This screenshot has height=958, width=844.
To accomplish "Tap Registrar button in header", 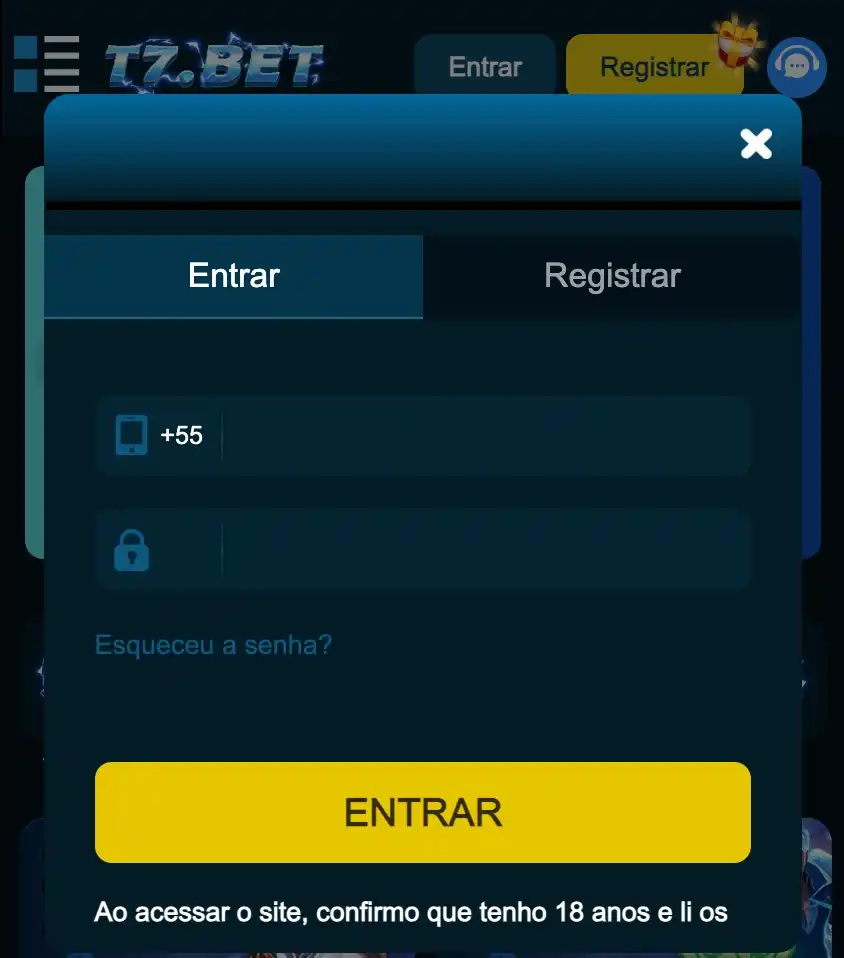I will click(x=654, y=67).
